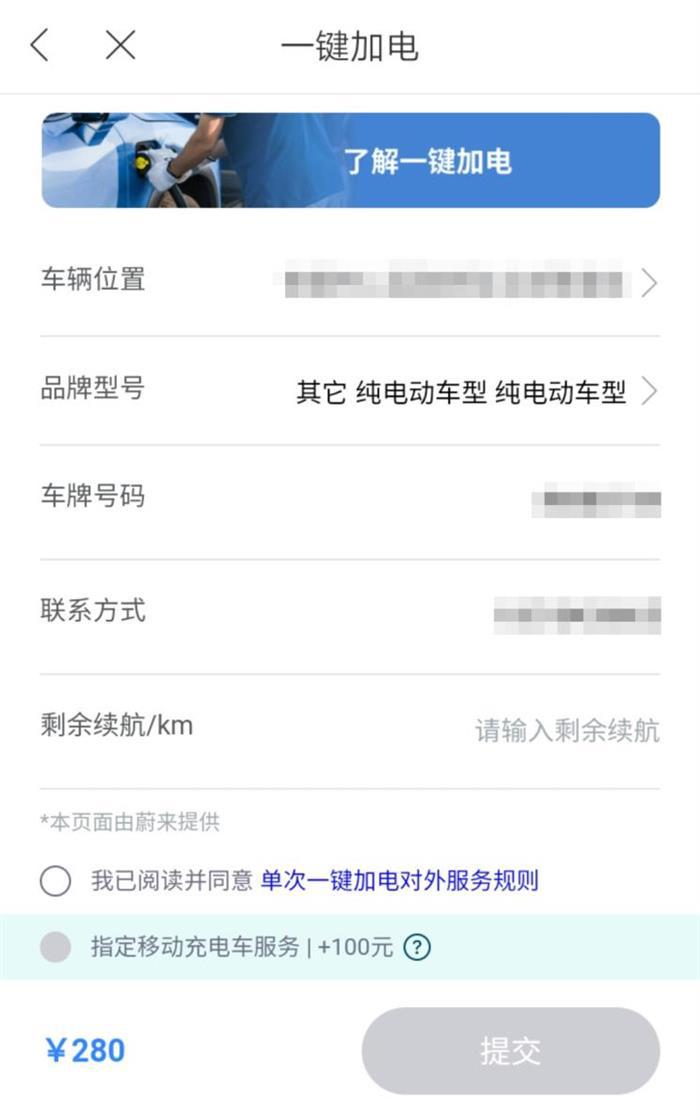This screenshot has width=700, height=1119.
Task: Tap the 车牌号码 field
Action: click(x=596, y=498)
